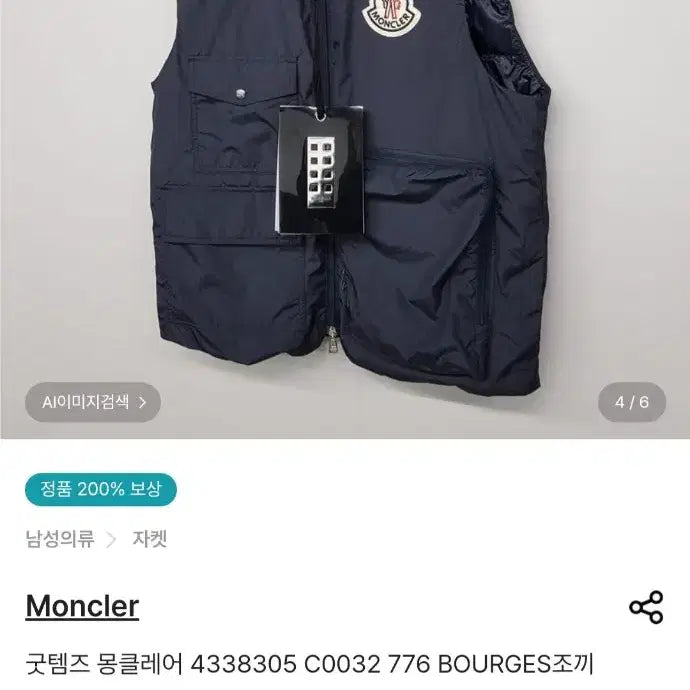
Task: Open the AI image search button
Action: click(x=93, y=403)
